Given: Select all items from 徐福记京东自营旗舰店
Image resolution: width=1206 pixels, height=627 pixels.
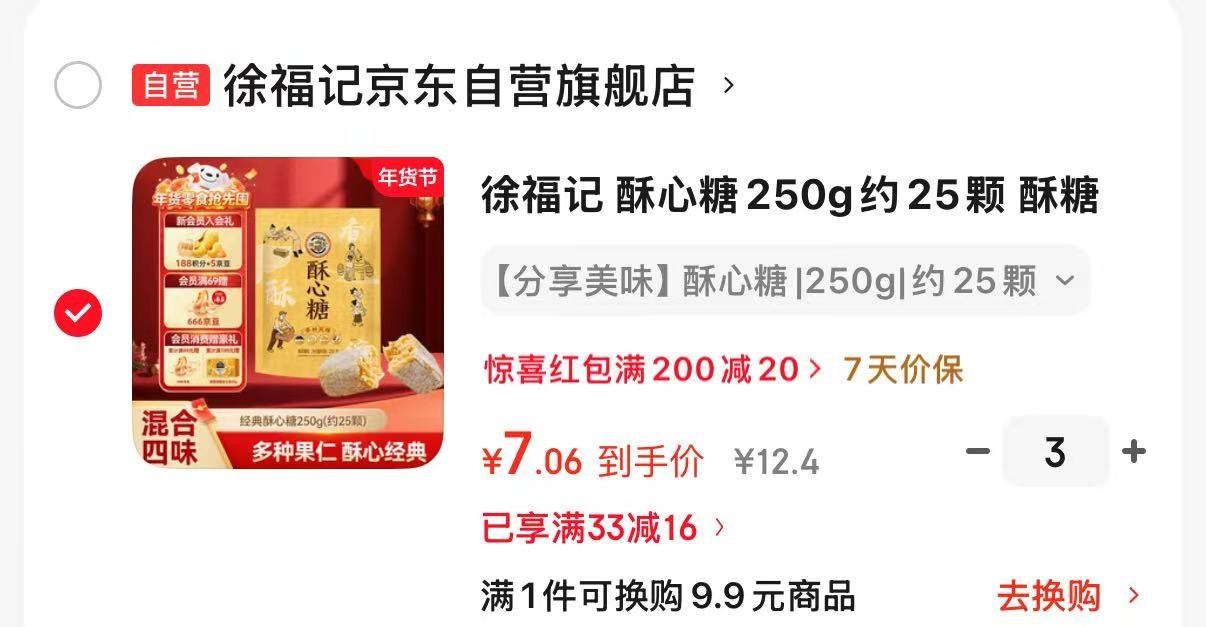Looking at the screenshot, I should (x=78, y=85).
